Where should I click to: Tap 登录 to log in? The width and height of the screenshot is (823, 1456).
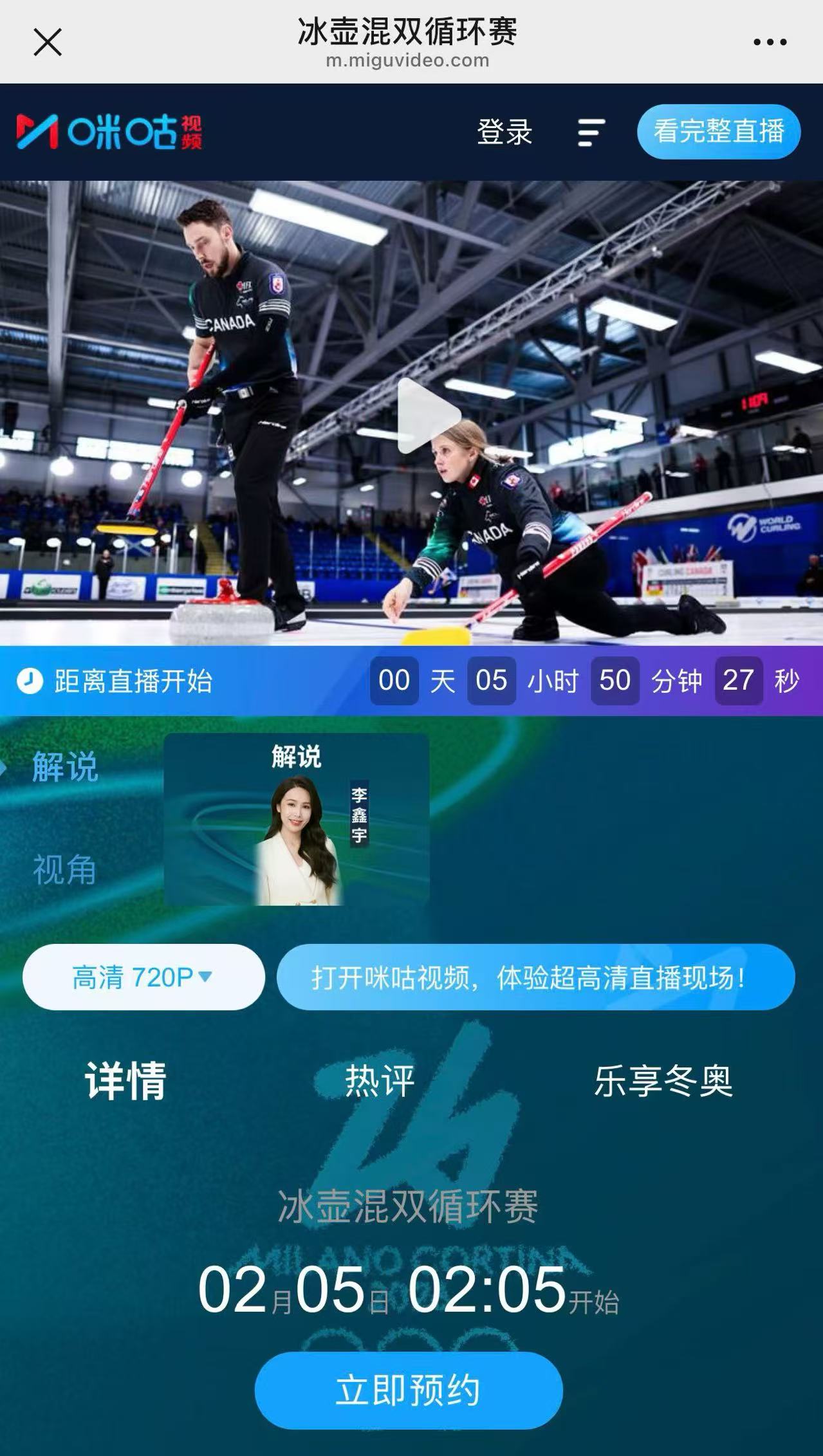[x=504, y=132]
